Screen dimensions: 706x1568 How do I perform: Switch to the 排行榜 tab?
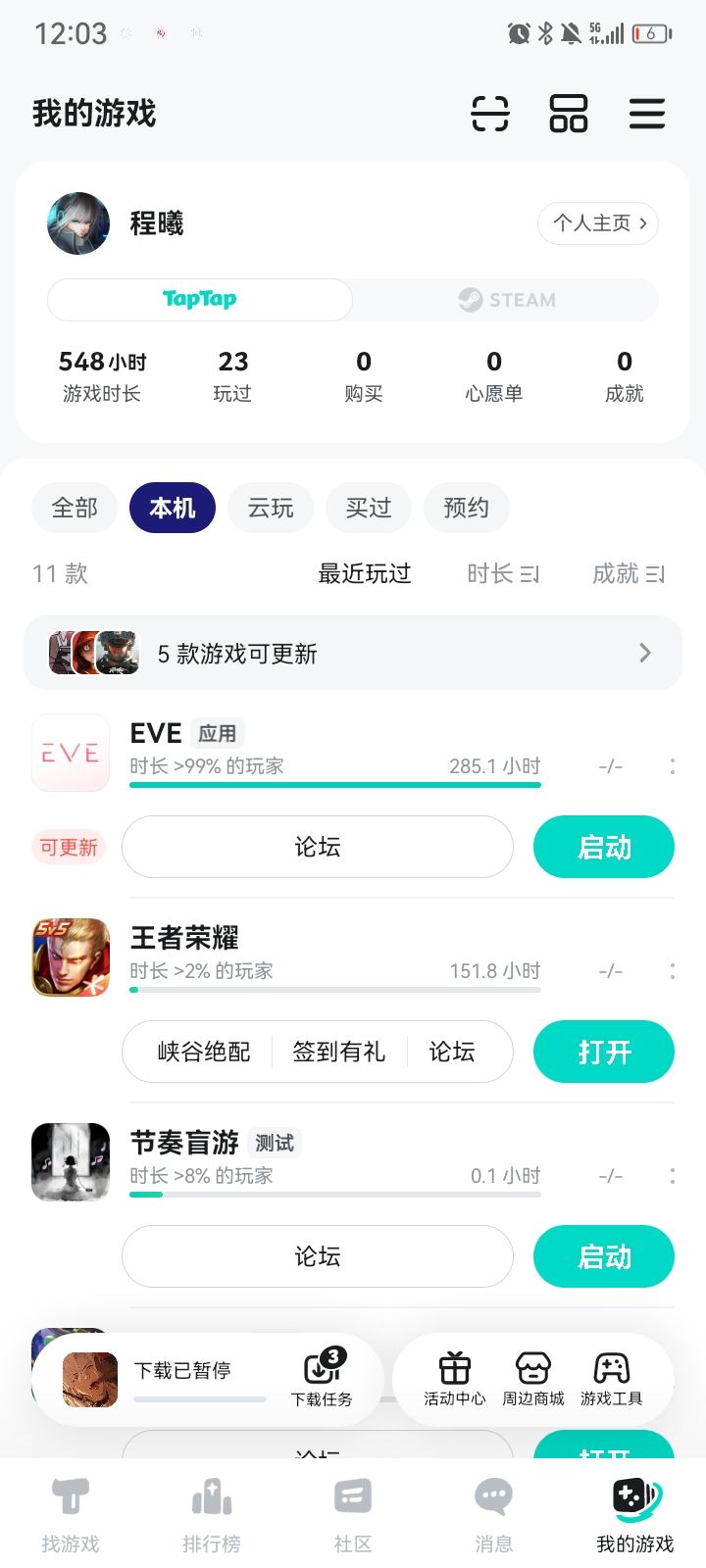[212, 1515]
